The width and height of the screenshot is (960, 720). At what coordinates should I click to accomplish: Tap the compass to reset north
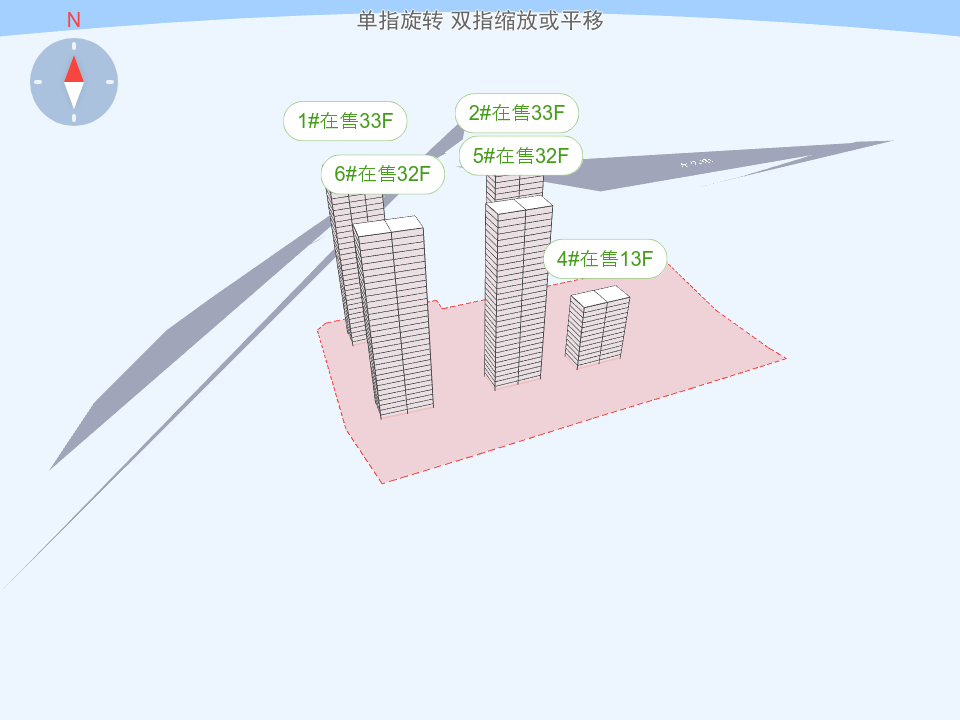click(x=74, y=82)
